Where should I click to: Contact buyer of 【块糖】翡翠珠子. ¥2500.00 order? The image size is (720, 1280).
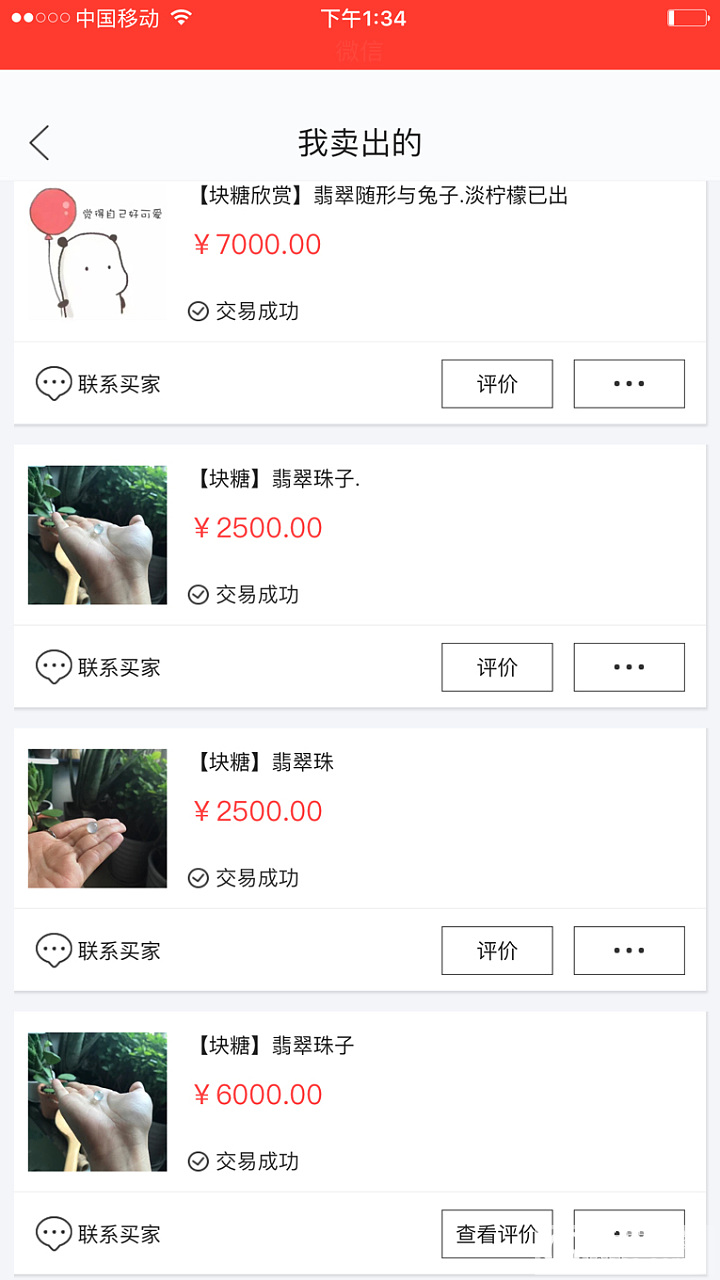tap(98, 667)
